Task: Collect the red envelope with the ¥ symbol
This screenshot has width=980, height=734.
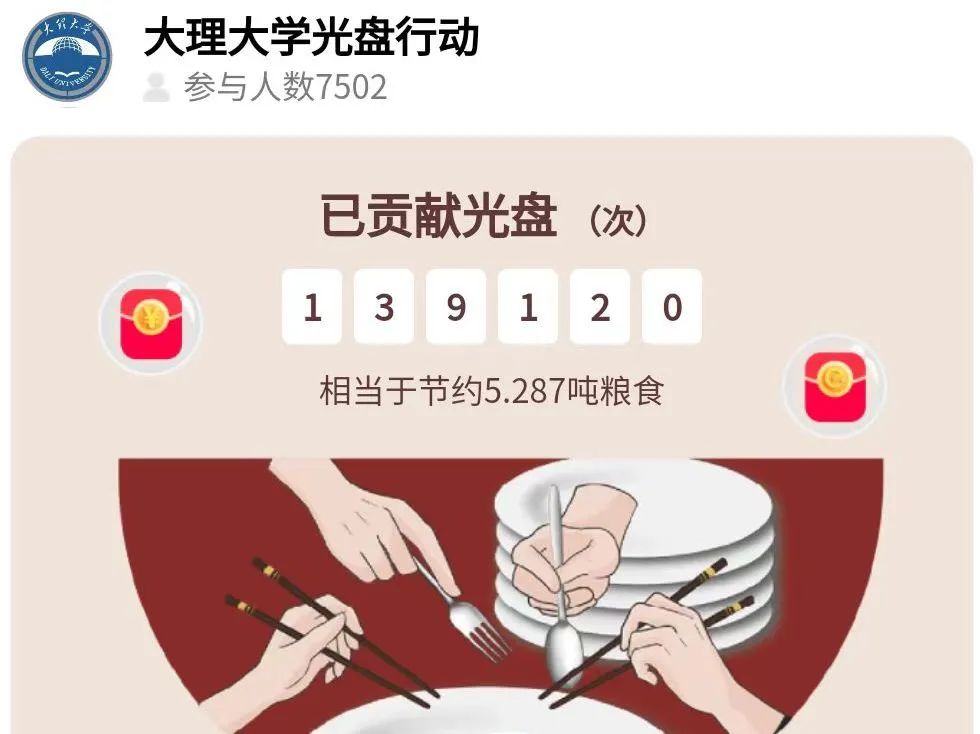Action: [151, 322]
